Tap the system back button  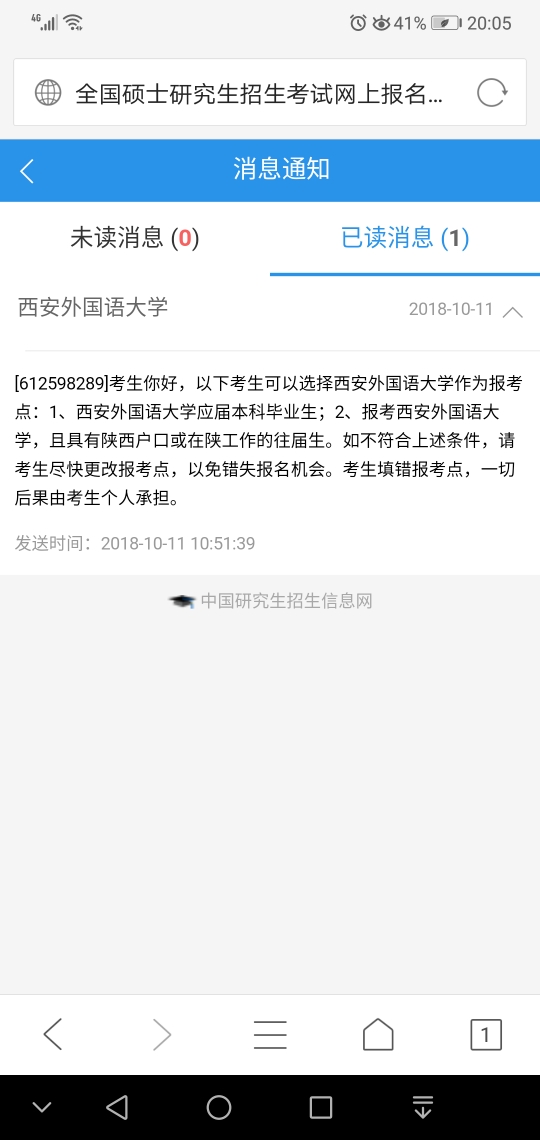coord(117,1107)
